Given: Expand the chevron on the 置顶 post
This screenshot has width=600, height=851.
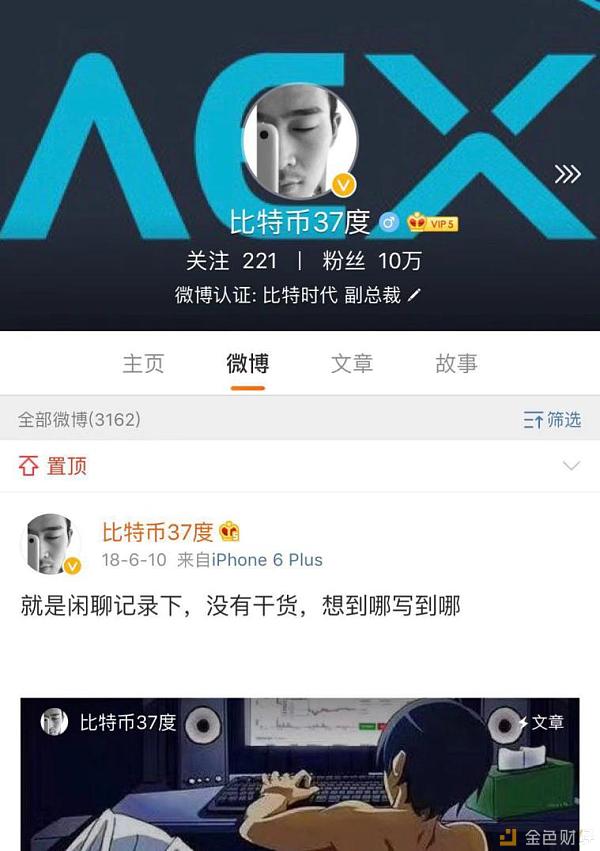Looking at the screenshot, I should [x=571, y=466].
